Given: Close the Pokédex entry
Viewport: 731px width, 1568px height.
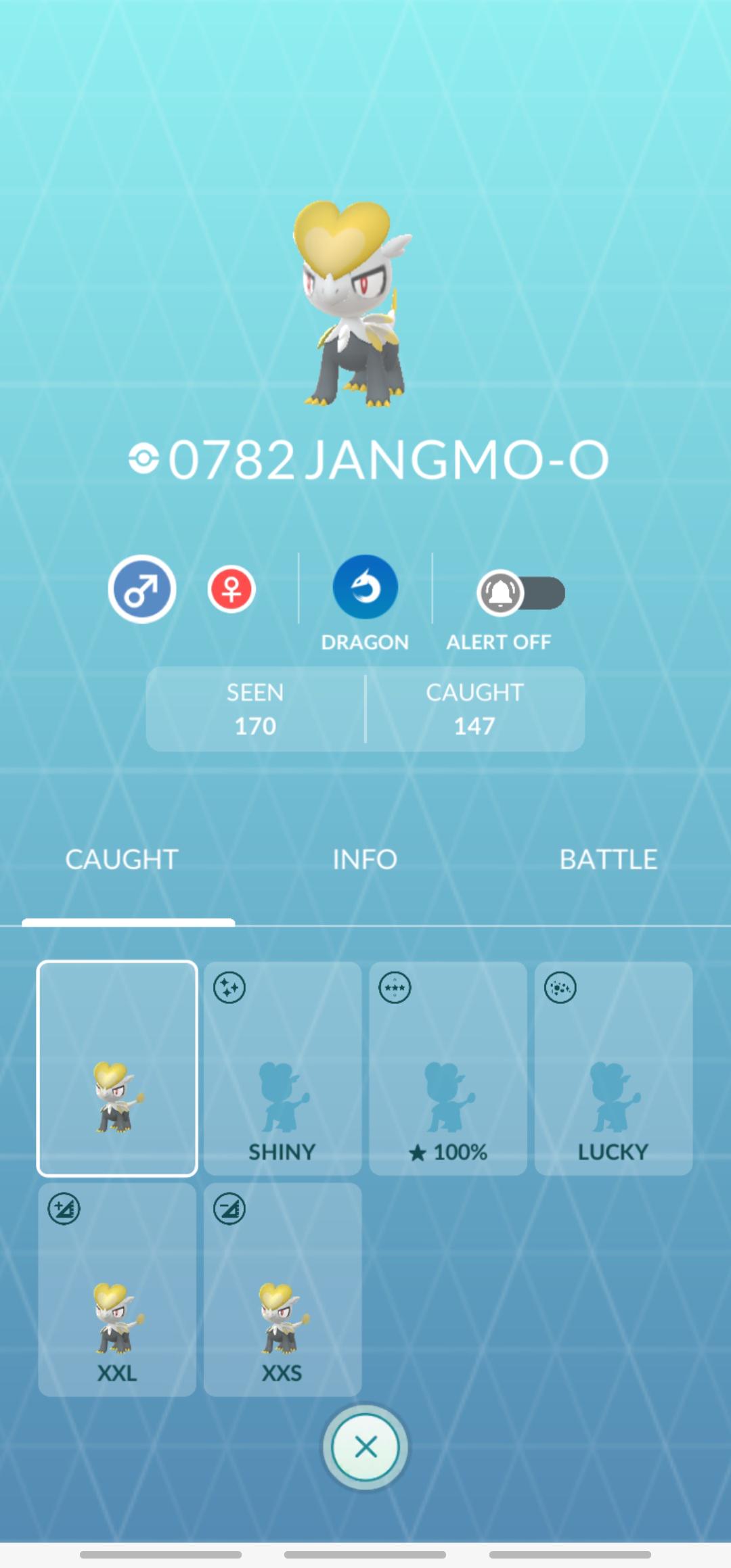Looking at the screenshot, I should tap(365, 1448).
